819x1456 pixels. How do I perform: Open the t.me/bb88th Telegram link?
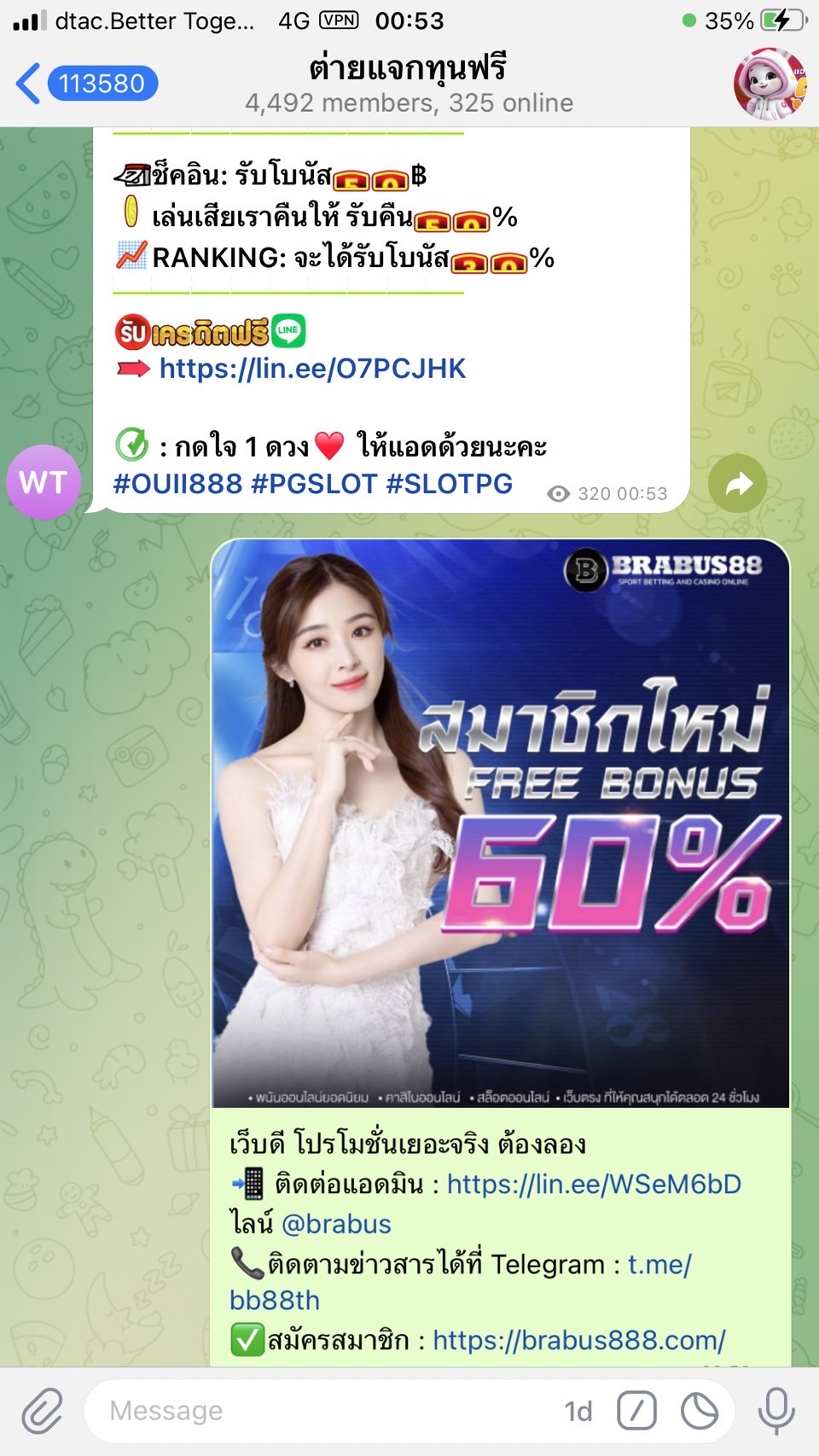pos(461,1282)
